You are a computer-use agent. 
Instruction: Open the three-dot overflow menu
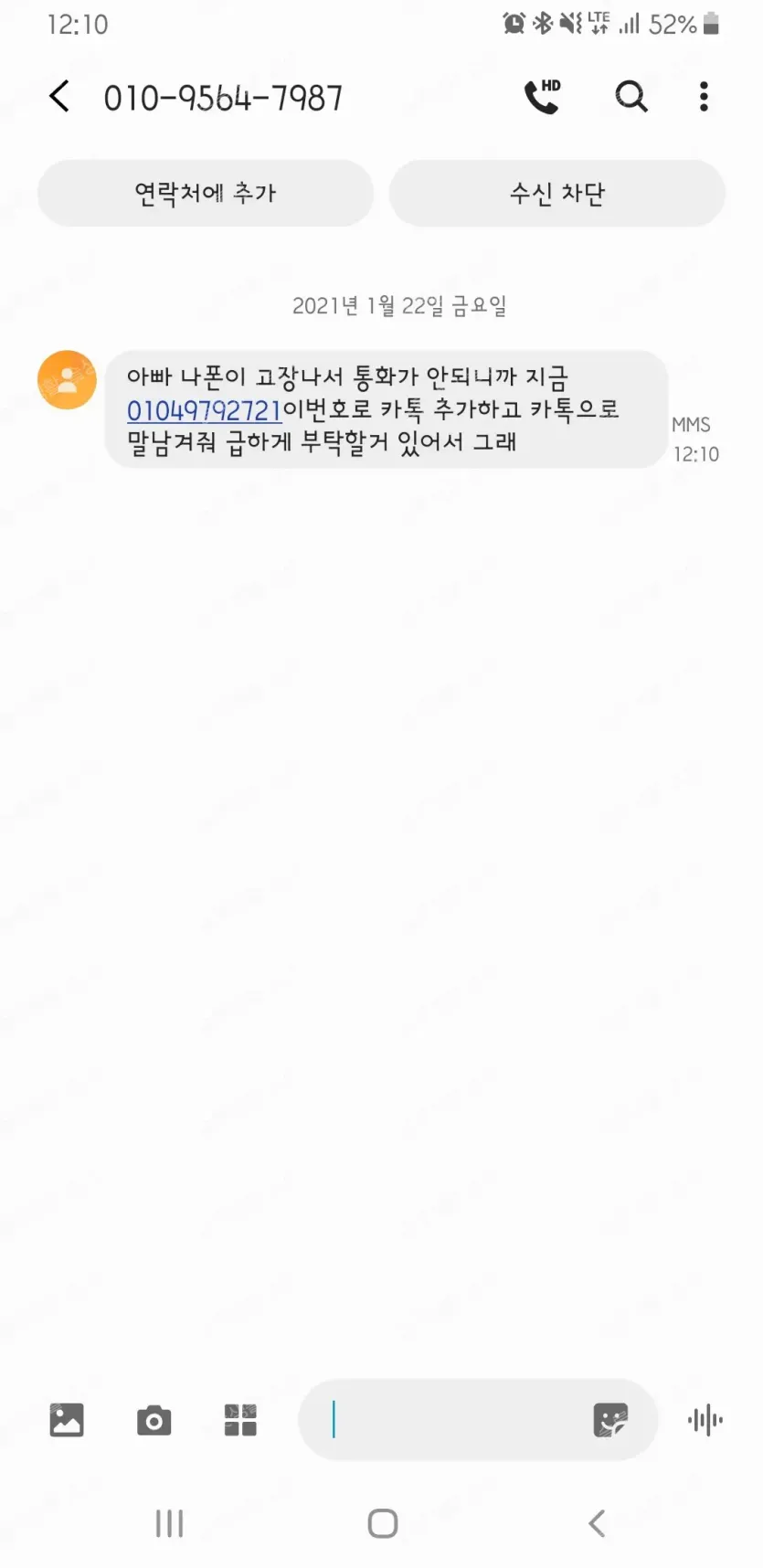coord(704,96)
